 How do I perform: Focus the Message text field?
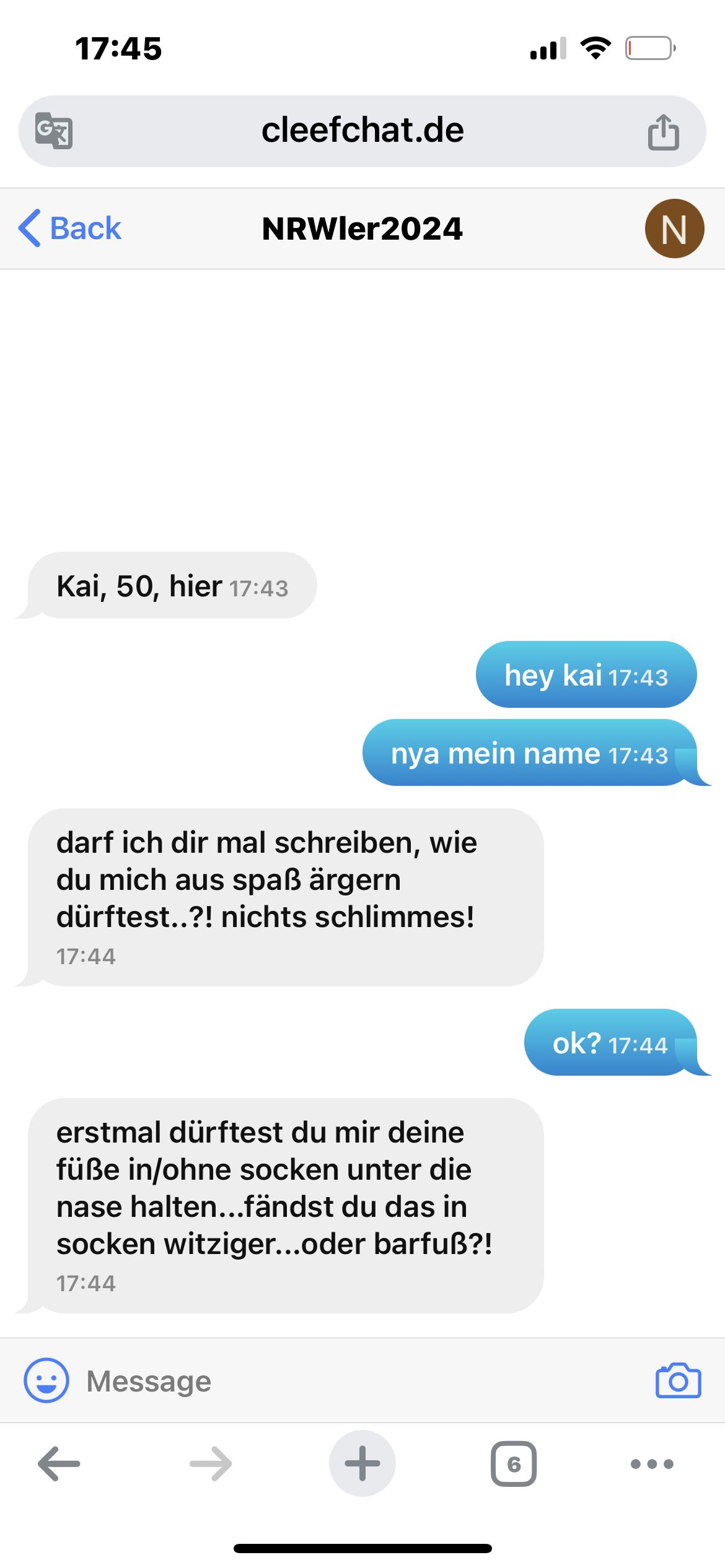[359, 1380]
